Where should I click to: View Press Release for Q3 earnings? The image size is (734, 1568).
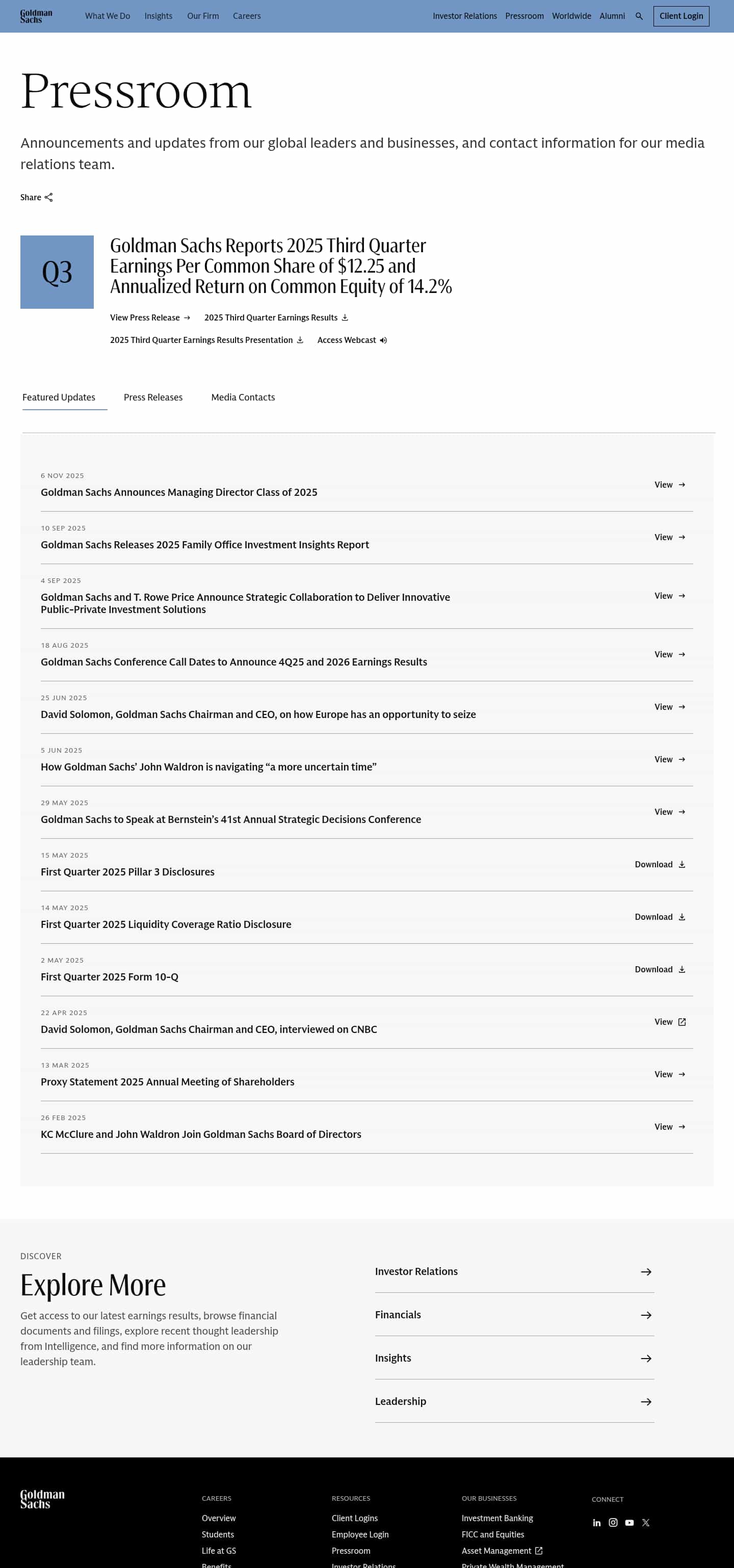[150, 318]
